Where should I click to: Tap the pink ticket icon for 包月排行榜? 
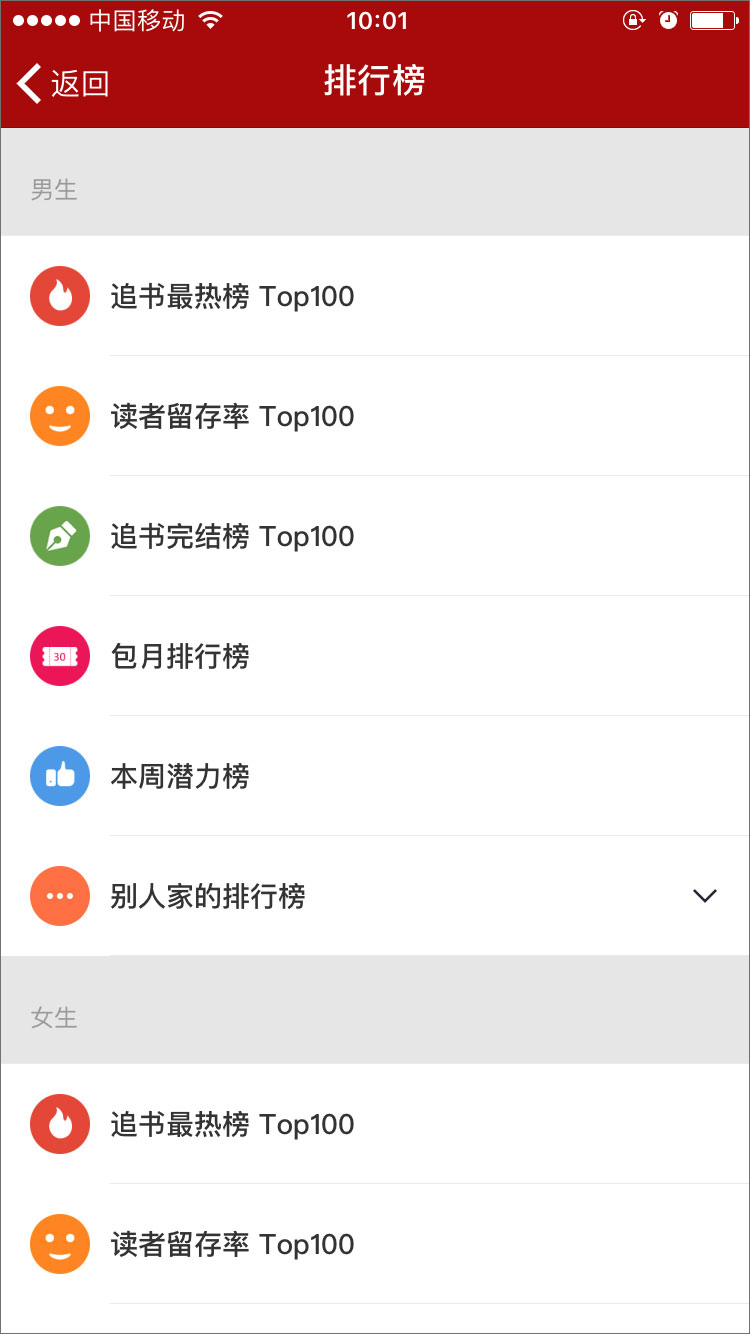click(60, 656)
